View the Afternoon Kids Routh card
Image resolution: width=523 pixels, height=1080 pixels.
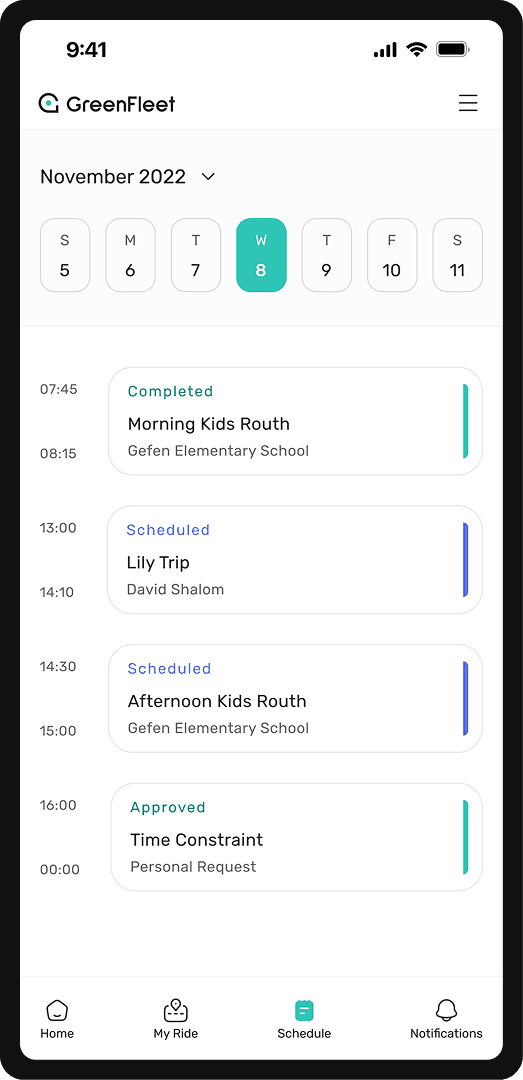coord(295,698)
